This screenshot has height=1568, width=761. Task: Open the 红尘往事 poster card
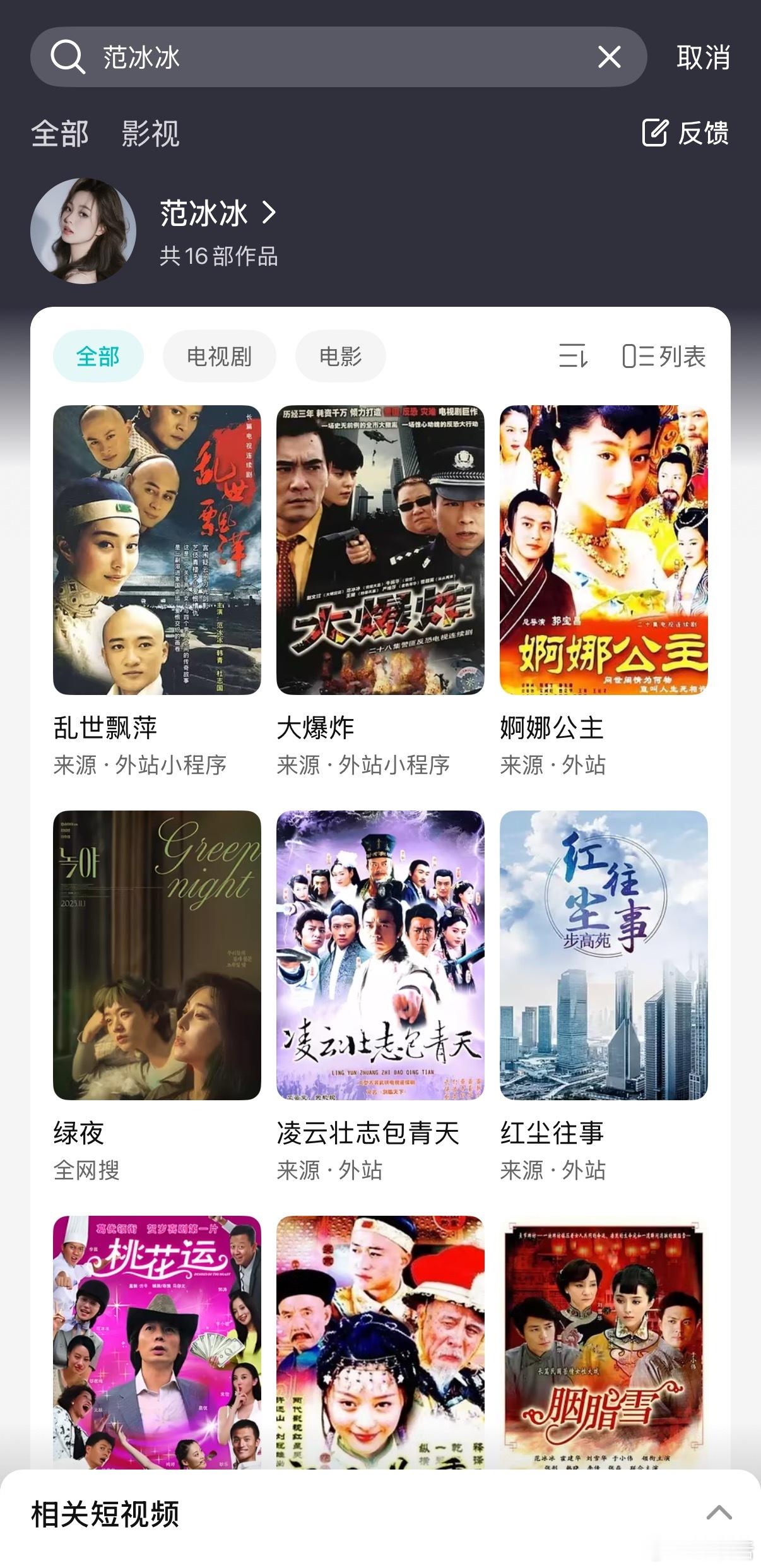603,954
